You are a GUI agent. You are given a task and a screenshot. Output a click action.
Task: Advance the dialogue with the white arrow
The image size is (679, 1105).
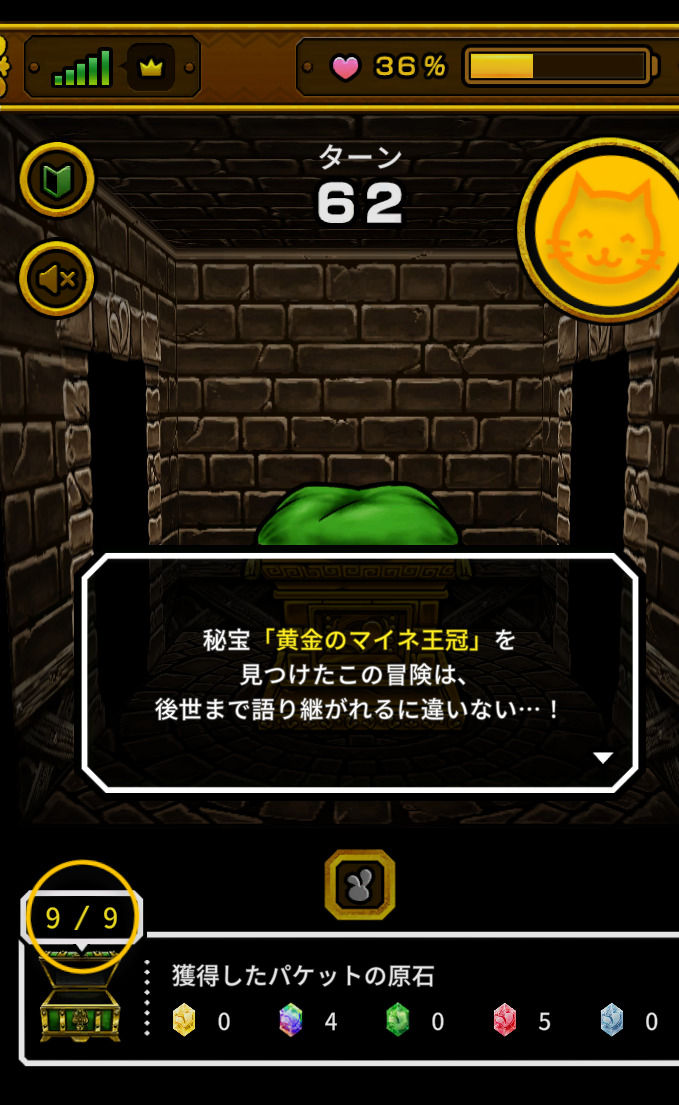pyautogui.click(x=603, y=758)
